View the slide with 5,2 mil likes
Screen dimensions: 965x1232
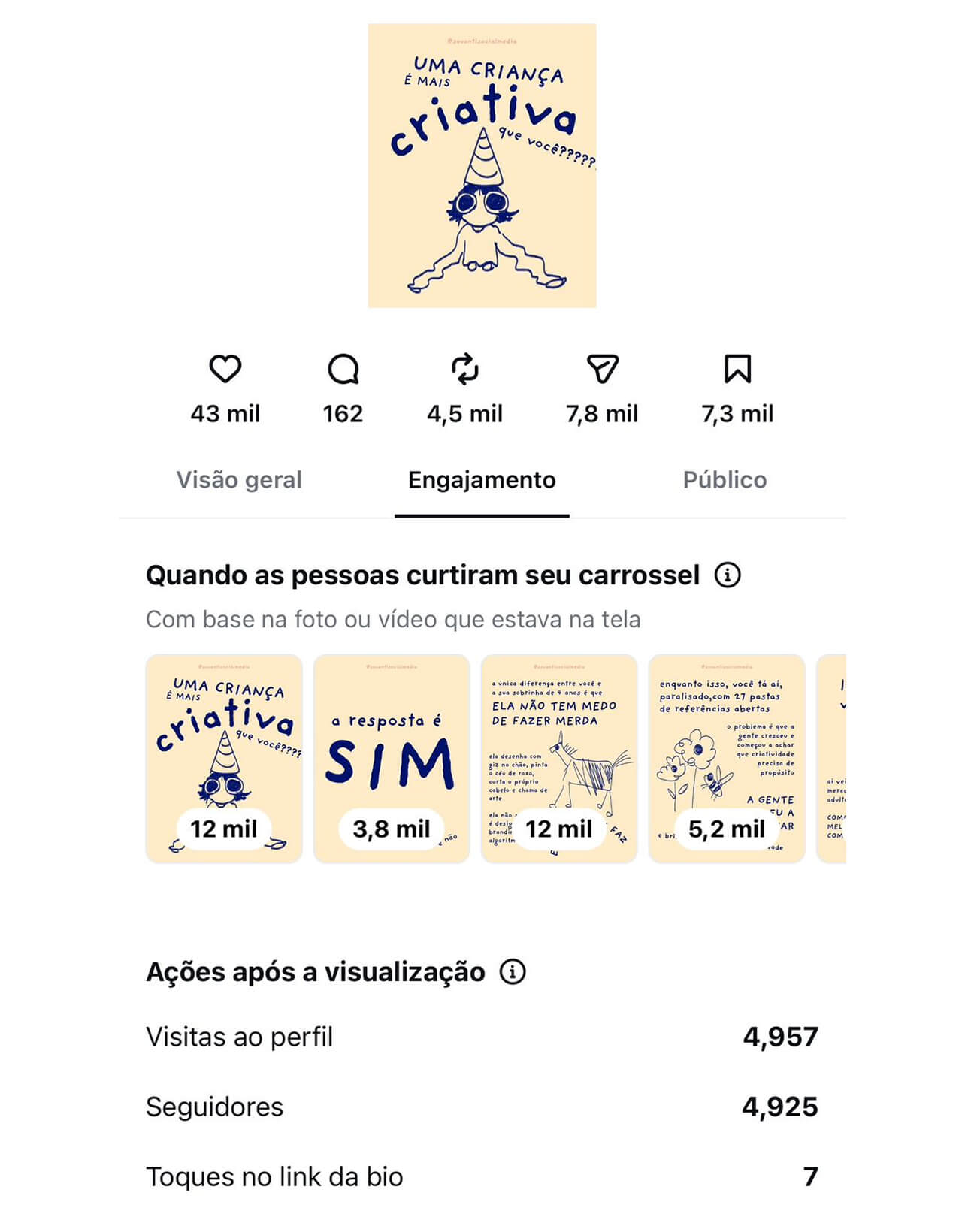(726, 758)
